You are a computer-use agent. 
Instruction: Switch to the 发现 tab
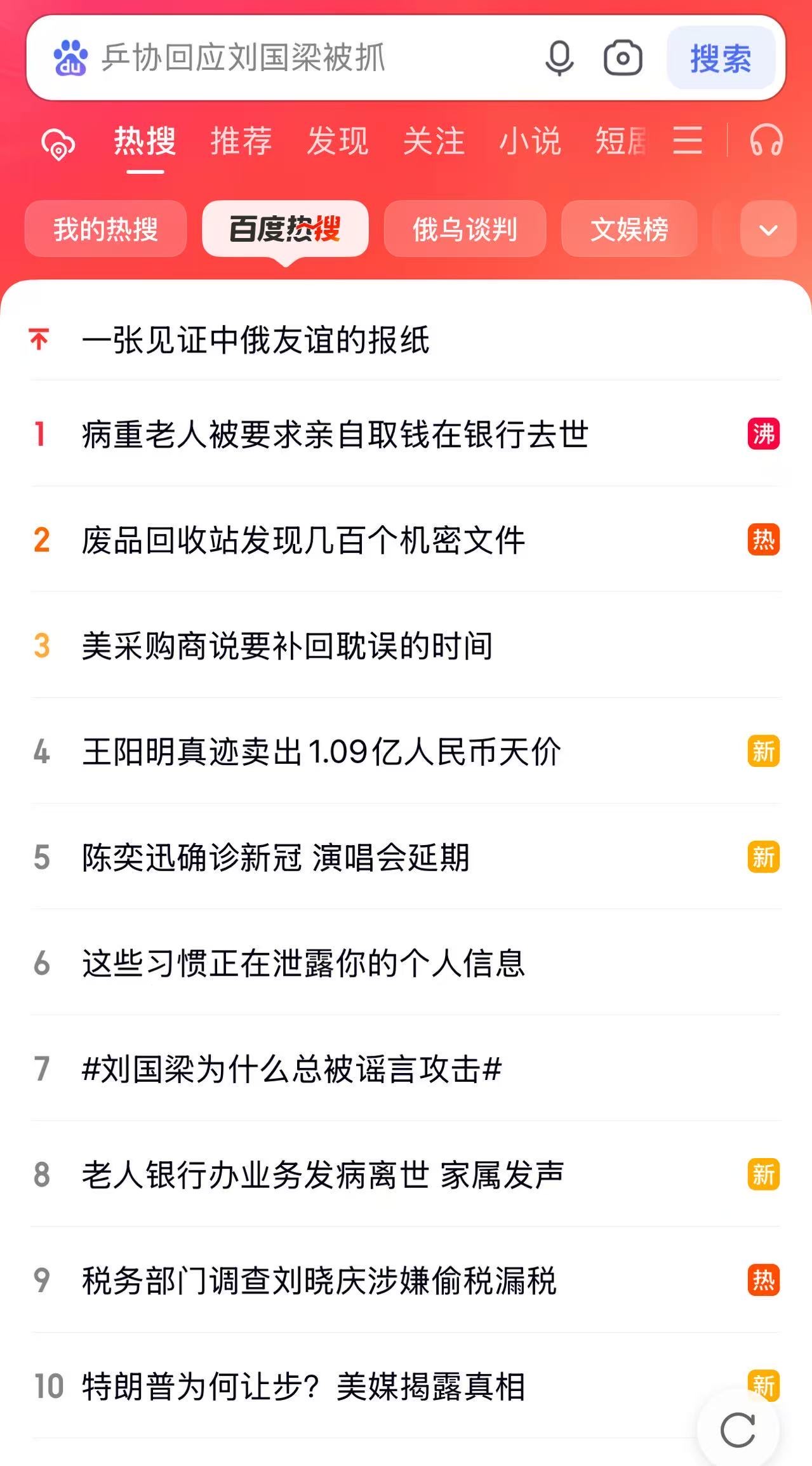click(x=338, y=140)
